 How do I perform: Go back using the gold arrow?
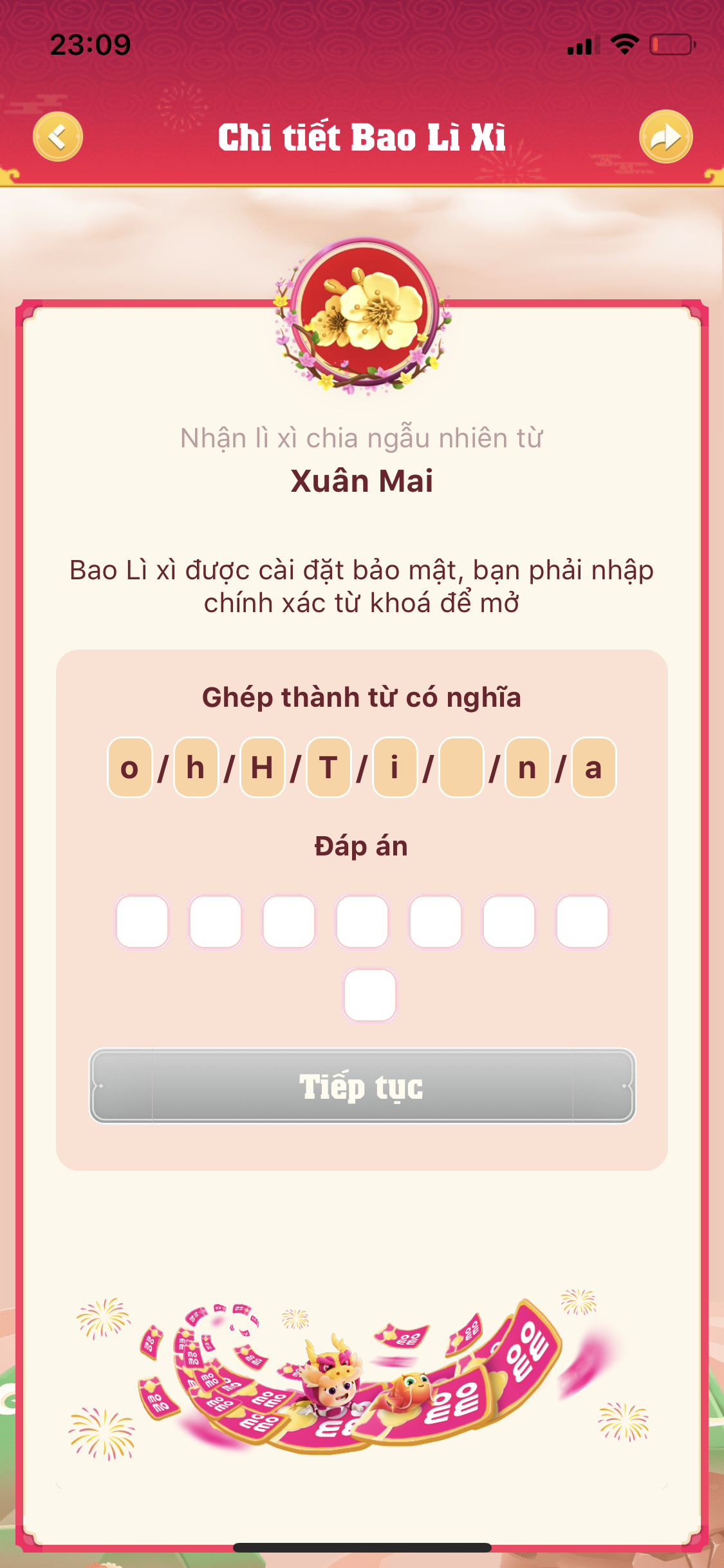pos(58,137)
